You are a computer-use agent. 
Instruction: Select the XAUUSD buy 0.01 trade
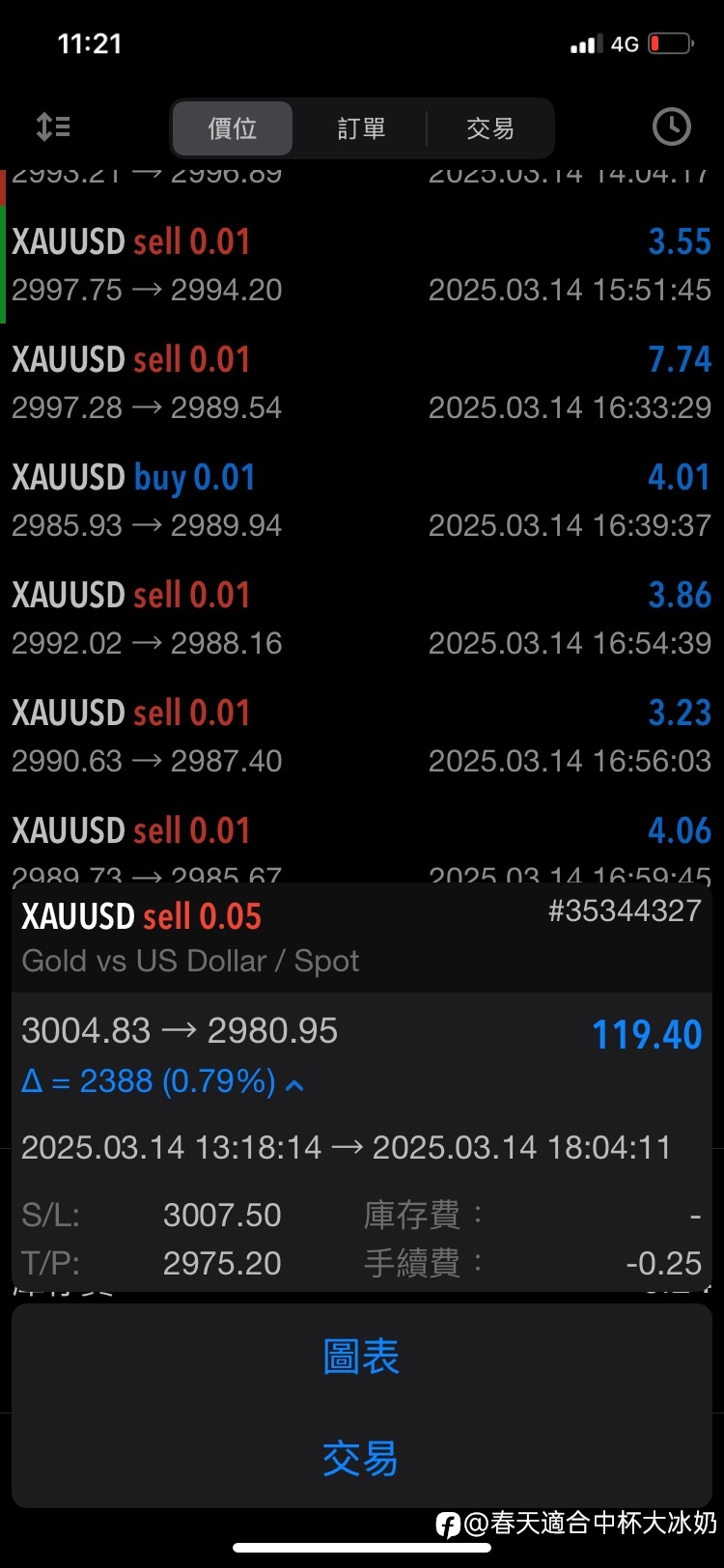362,499
